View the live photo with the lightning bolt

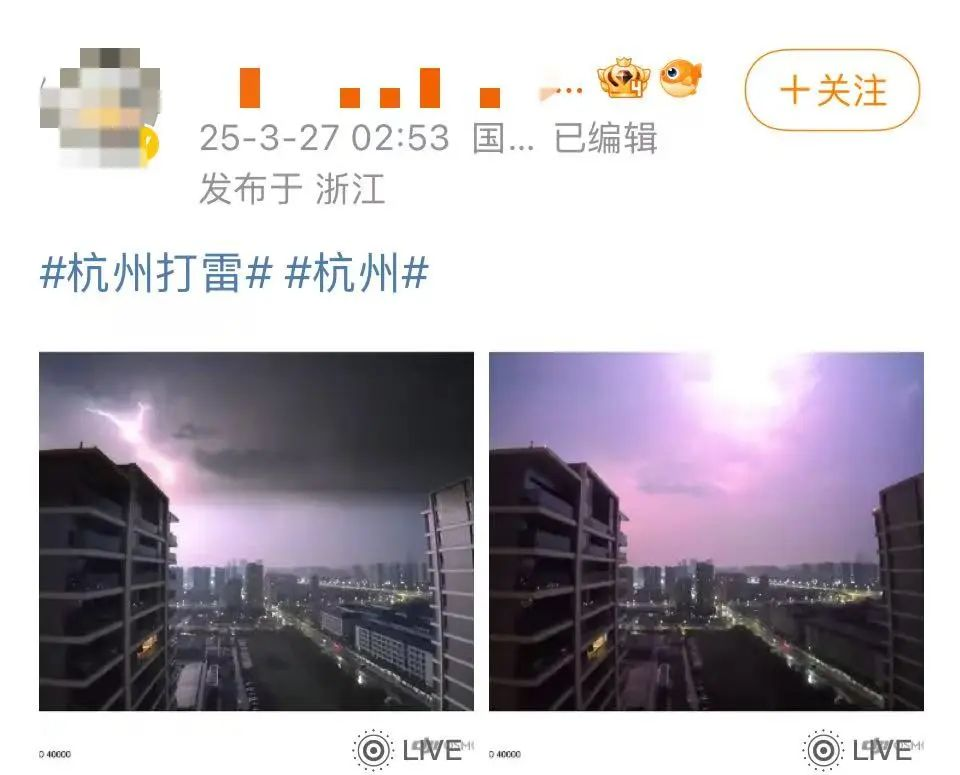(x=256, y=531)
